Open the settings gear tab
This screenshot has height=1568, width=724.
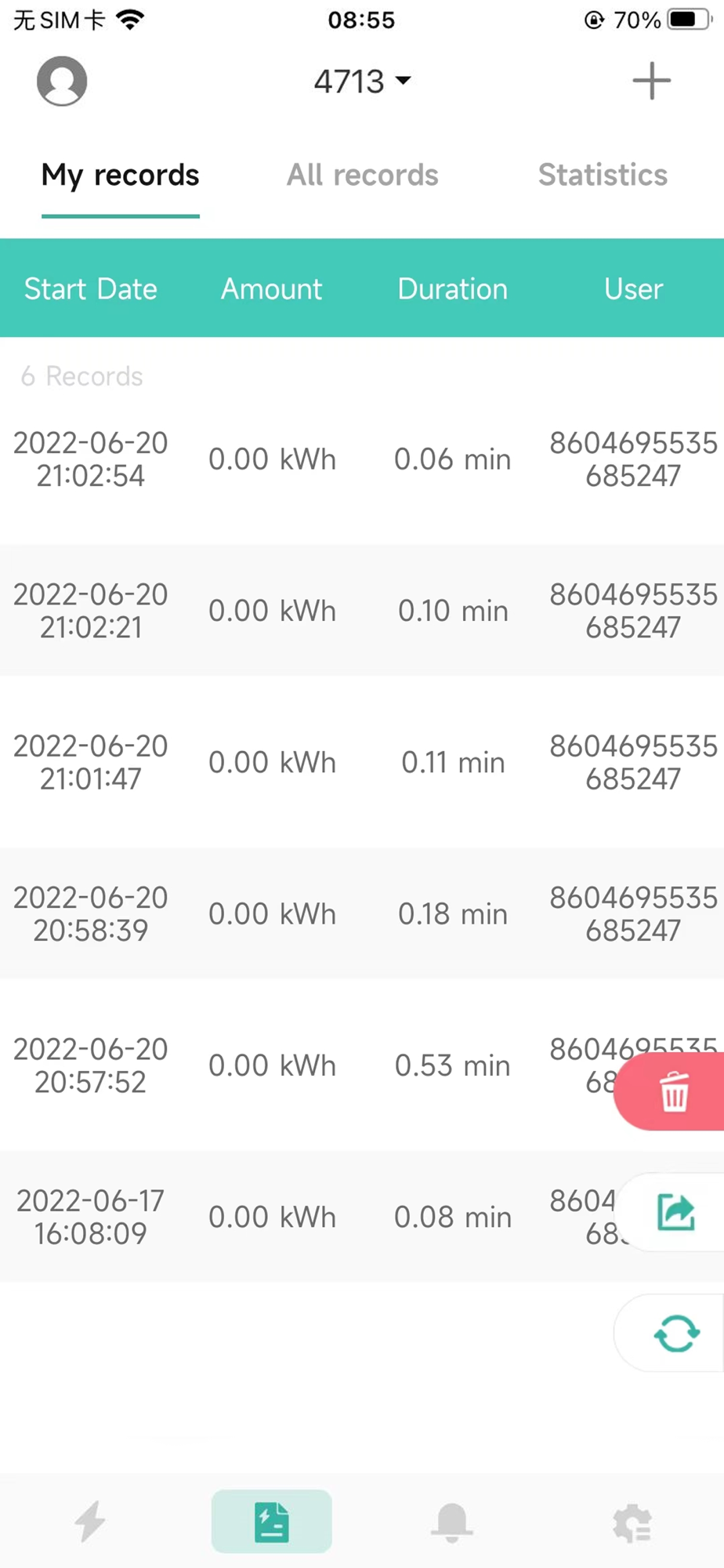pyautogui.click(x=632, y=1522)
